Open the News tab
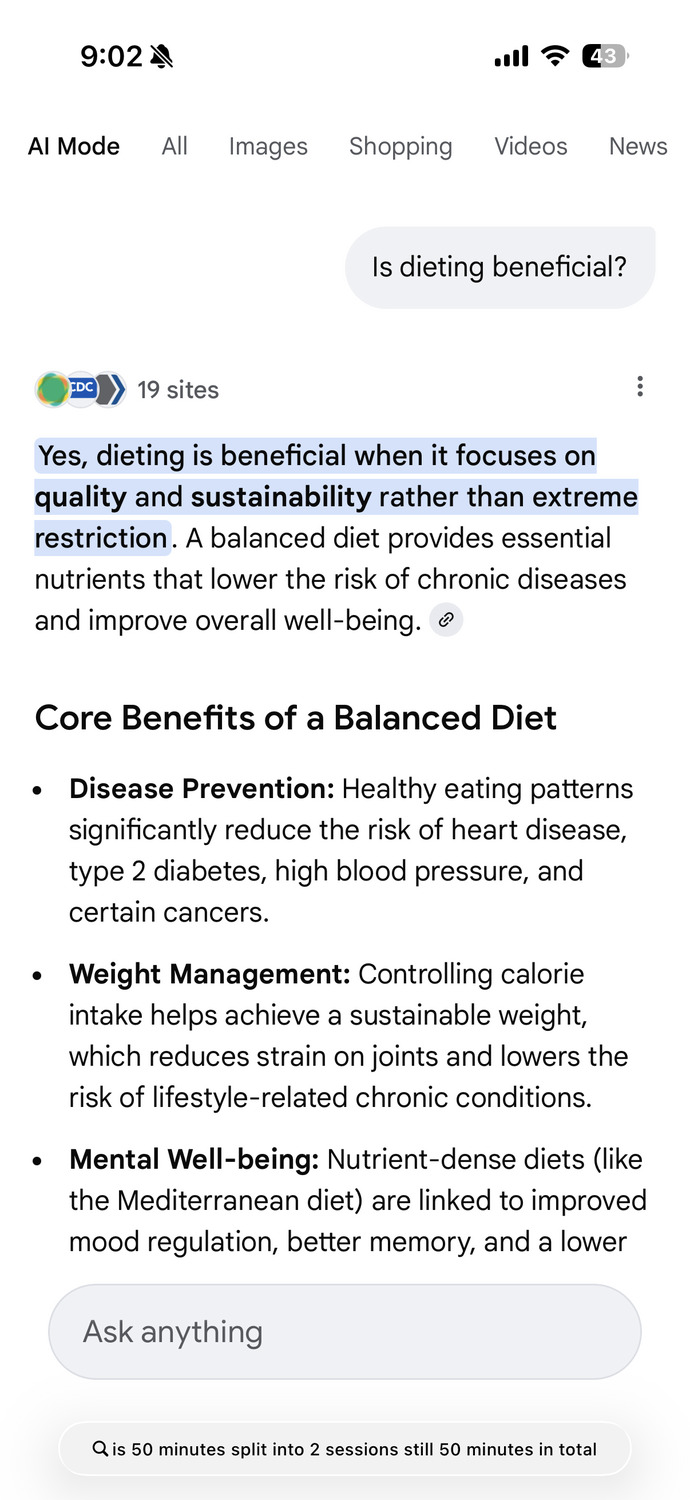This screenshot has width=690, height=1500. tap(637, 147)
